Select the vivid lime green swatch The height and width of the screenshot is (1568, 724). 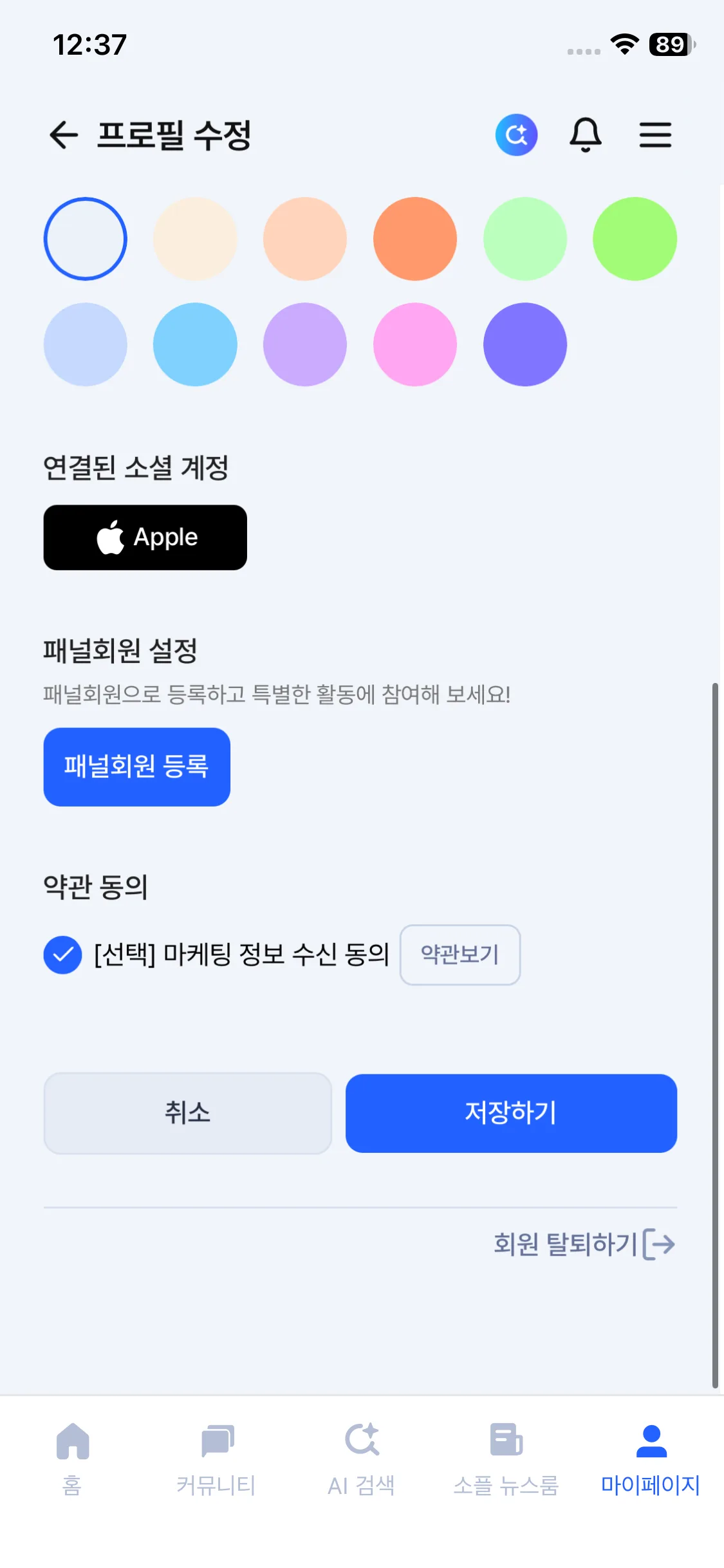coord(635,239)
